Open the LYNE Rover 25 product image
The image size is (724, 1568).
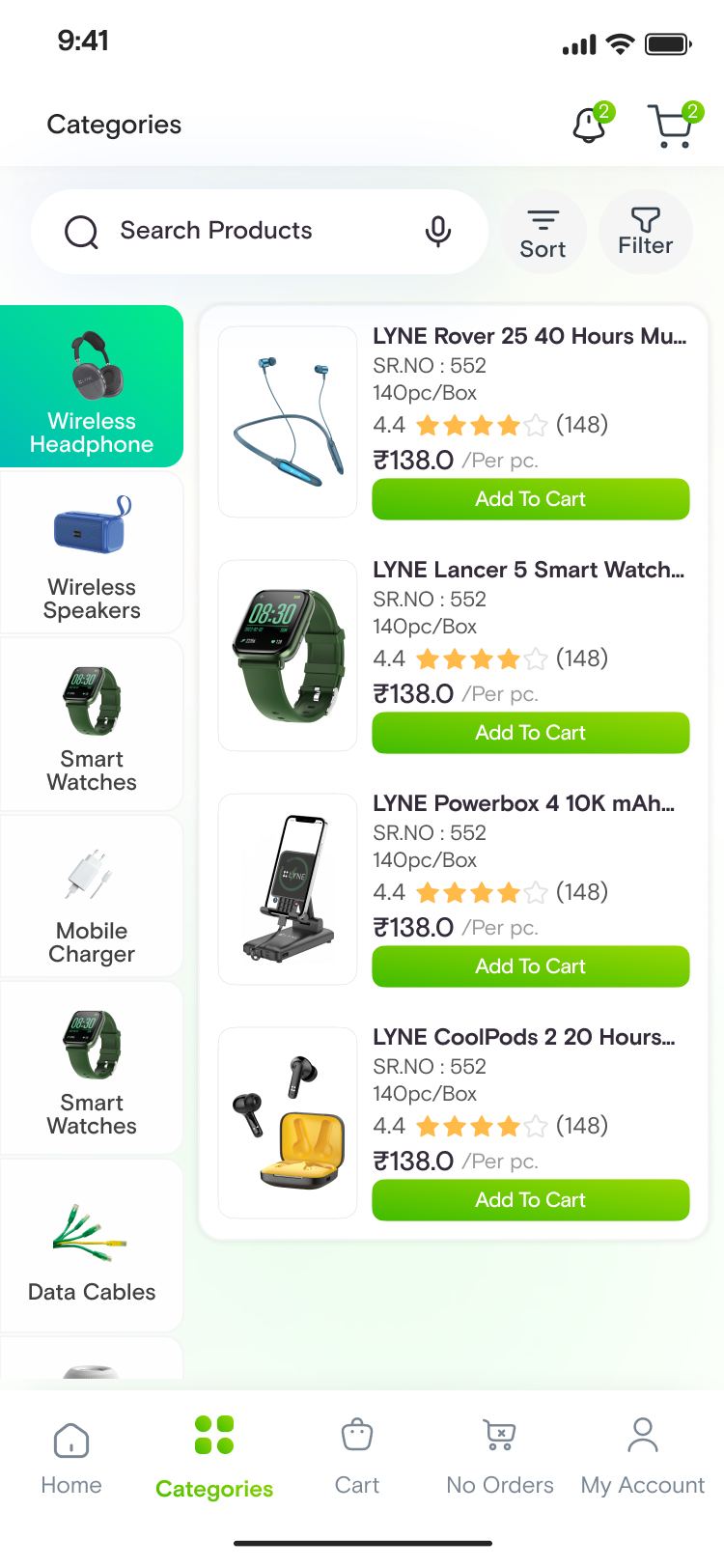pos(288,422)
